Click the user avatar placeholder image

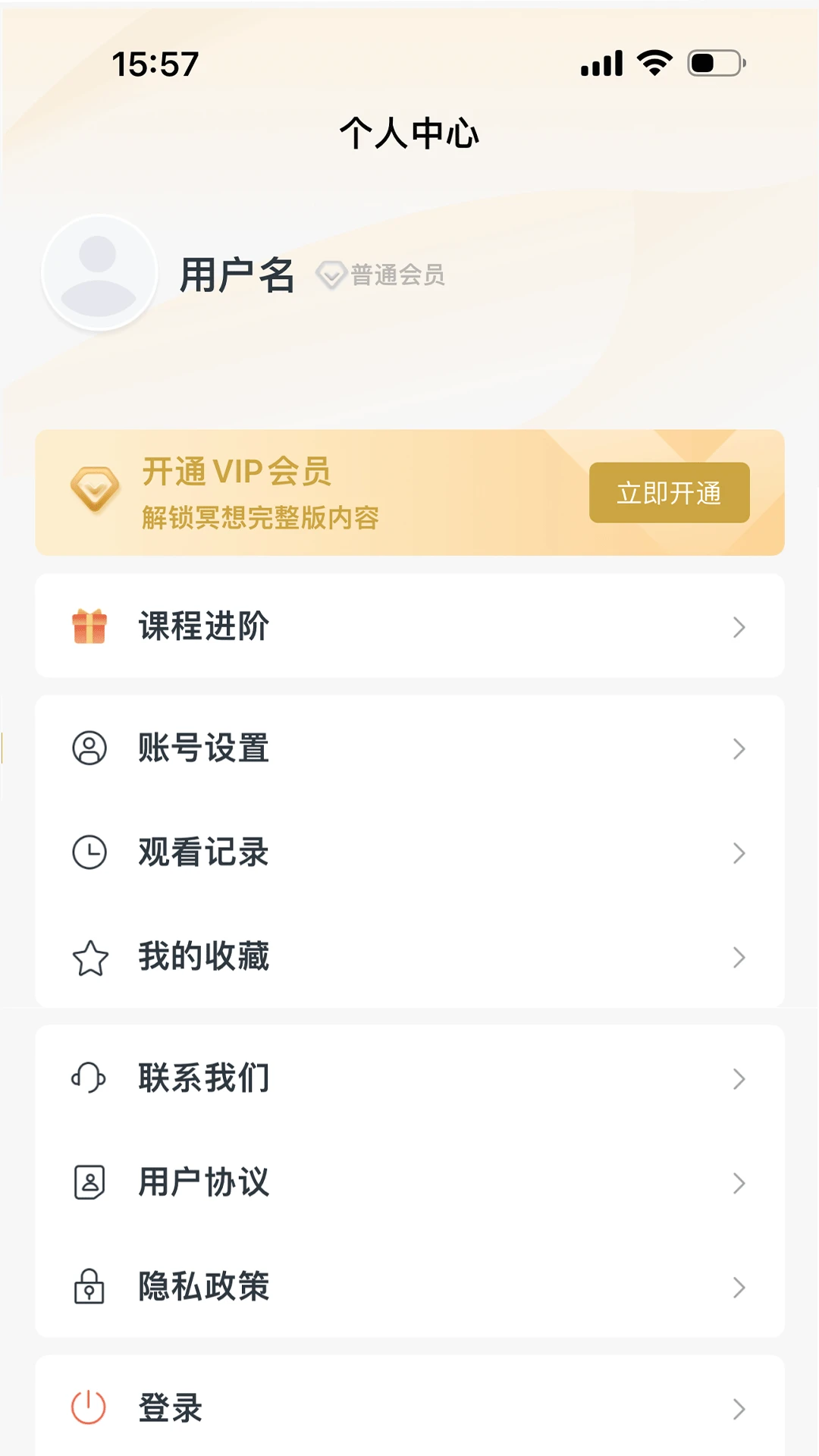tap(99, 273)
